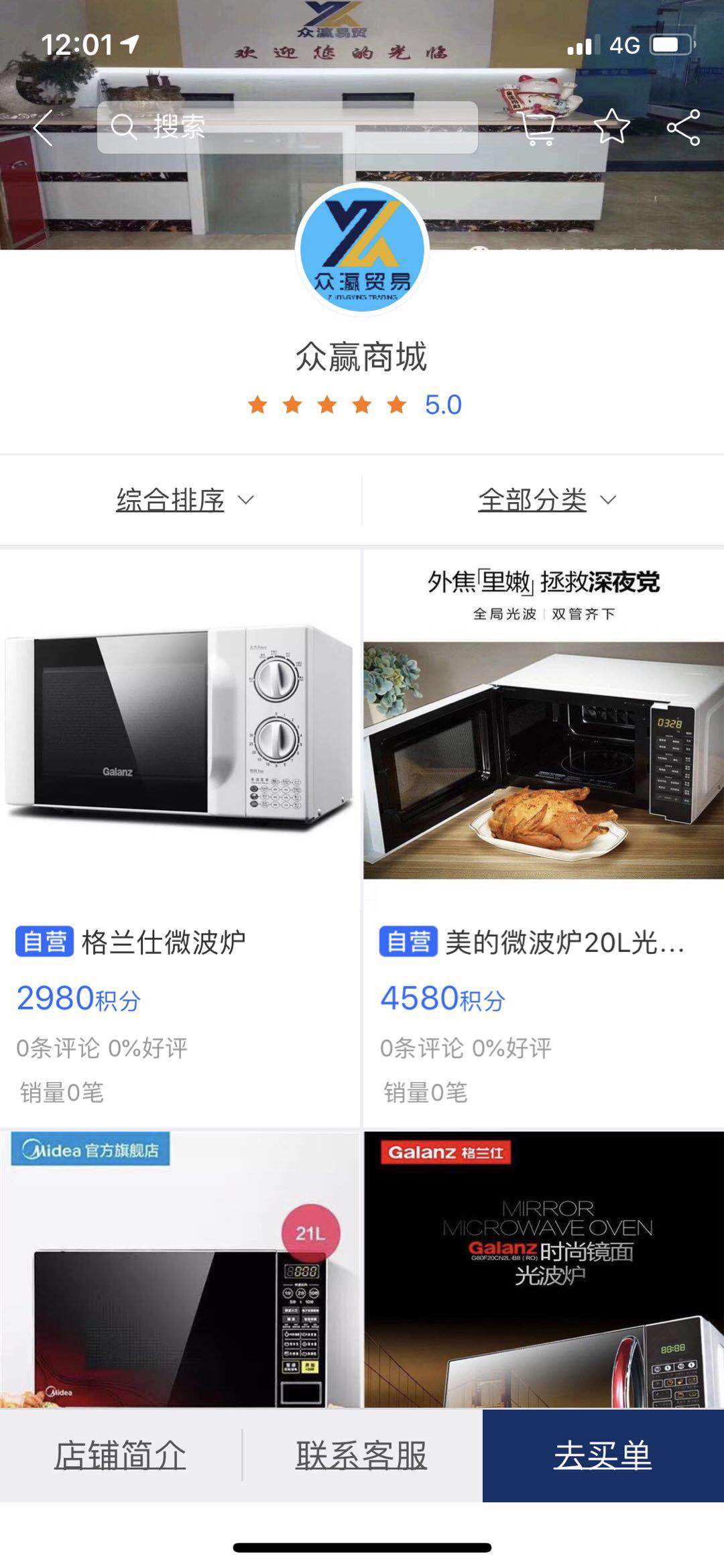Open the 美的微波炉20L product card
The image size is (724, 1568).
pyautogui.click(x=544, y=838)
